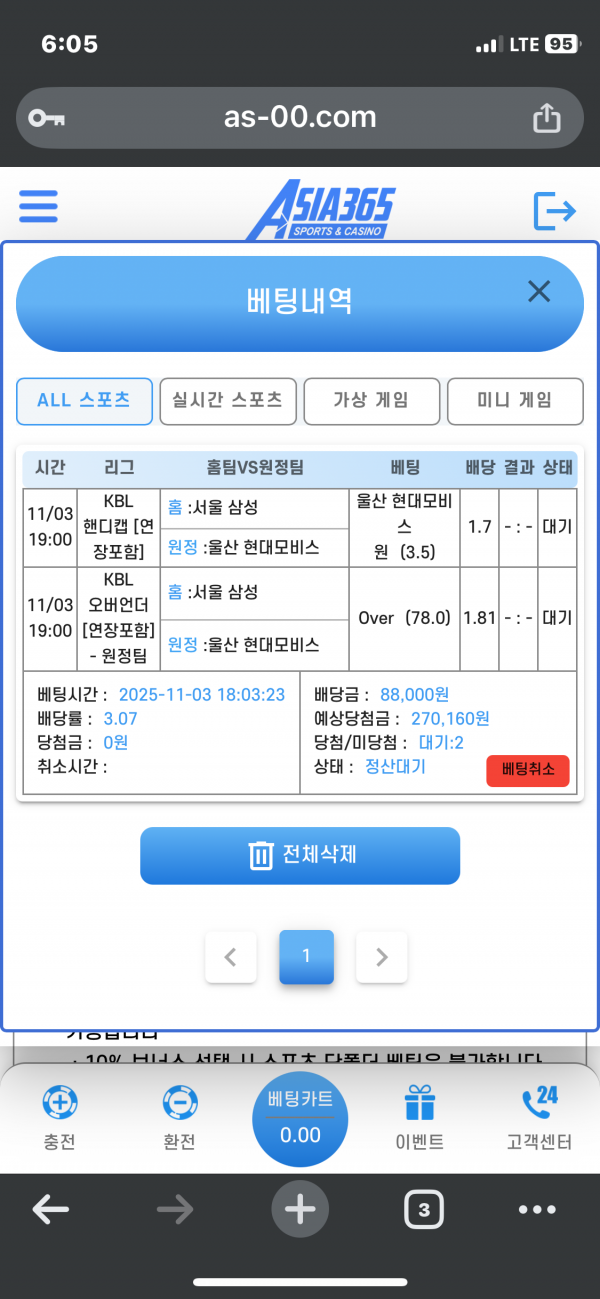600x1299 pixels.
Task: Open 충전 deposit page
Action: coord(60,1118)
